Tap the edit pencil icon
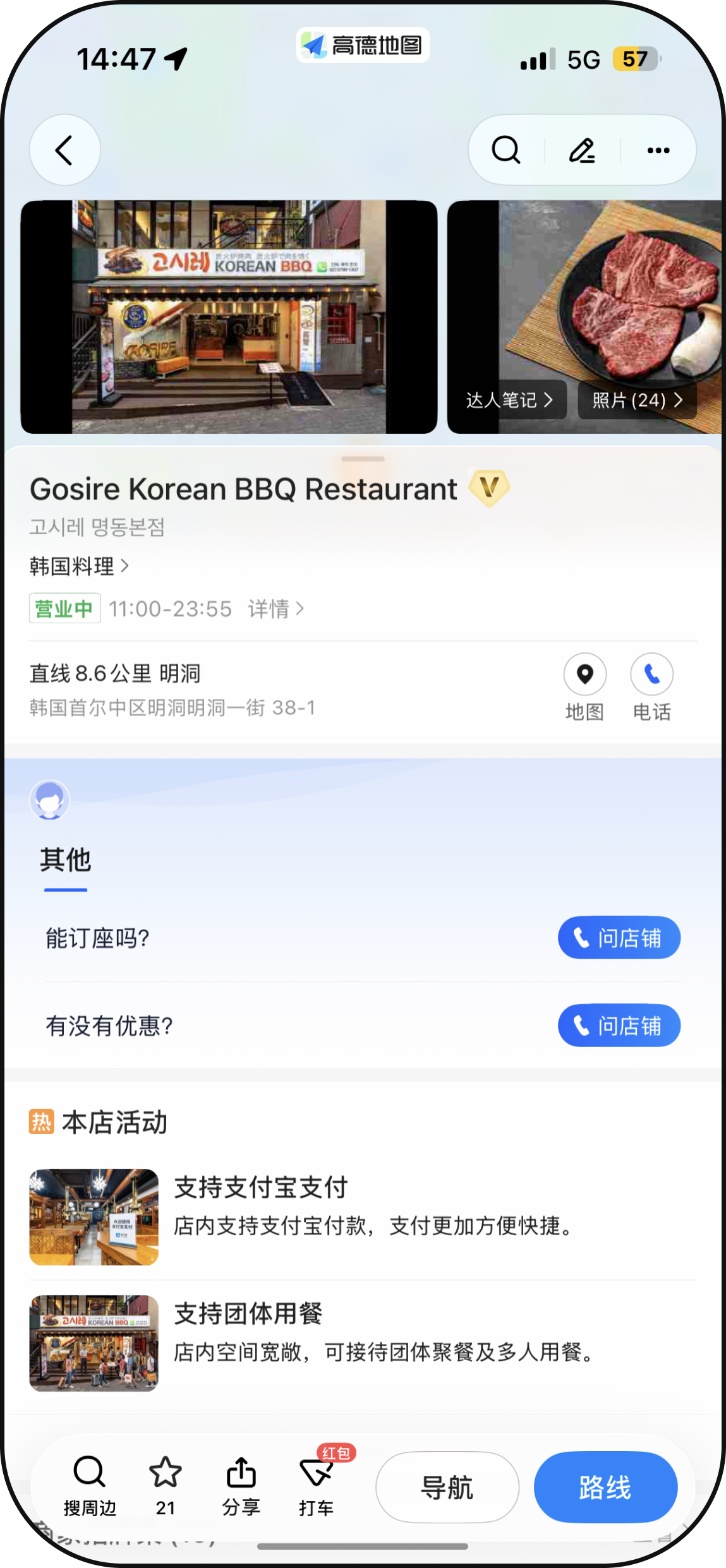This screenshot has height=1568, width=726. [x=582, y=150]
